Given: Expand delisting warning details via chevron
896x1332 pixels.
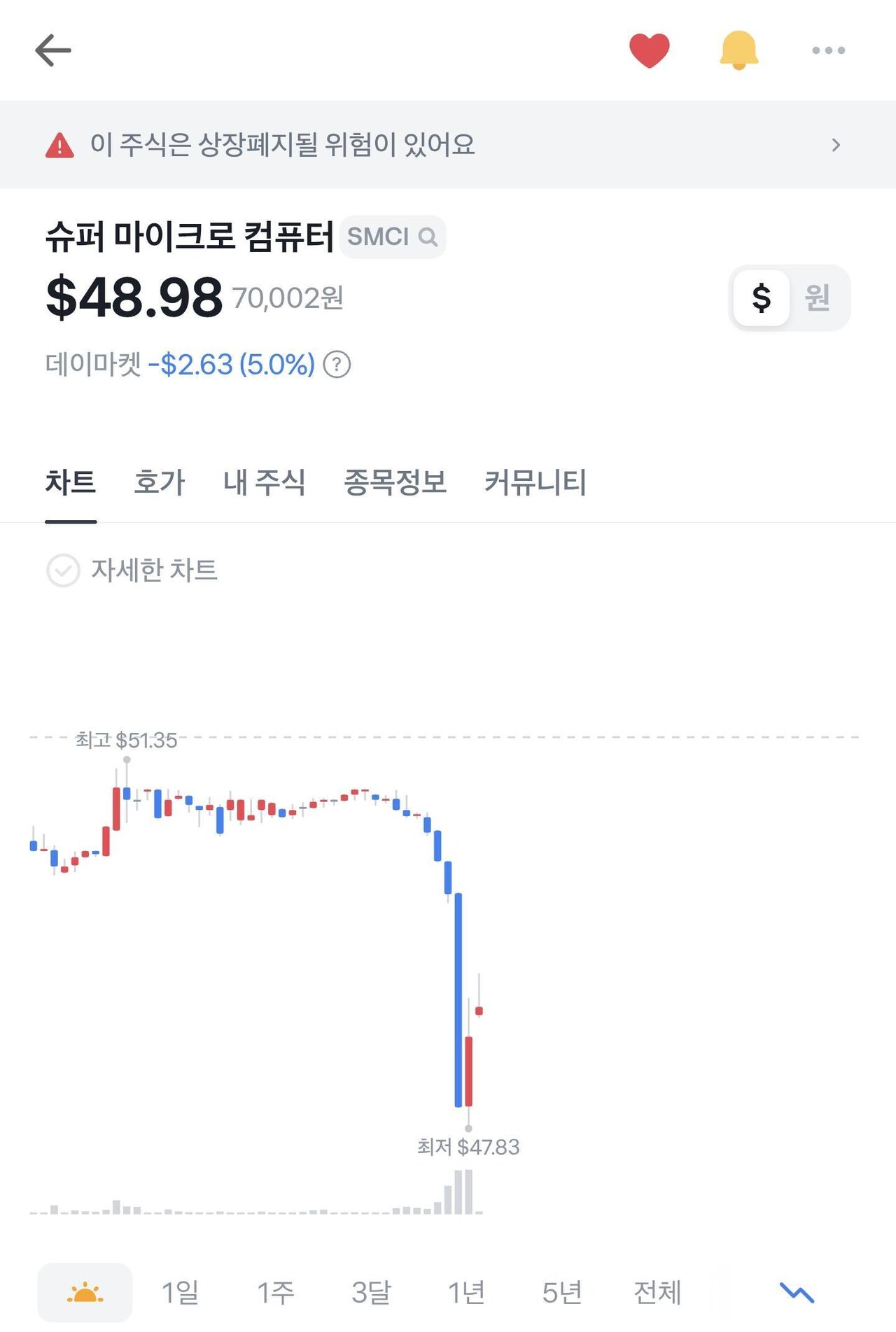Looking at the screenshot, I should click(x=837, y=145).
